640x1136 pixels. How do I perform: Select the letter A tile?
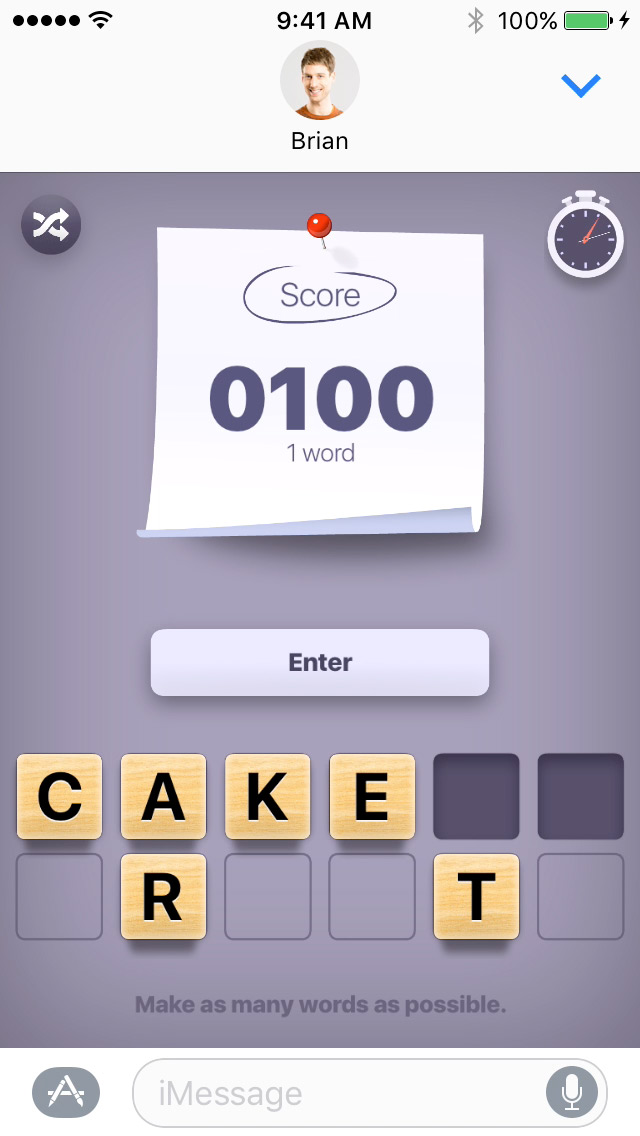[163, 796]
